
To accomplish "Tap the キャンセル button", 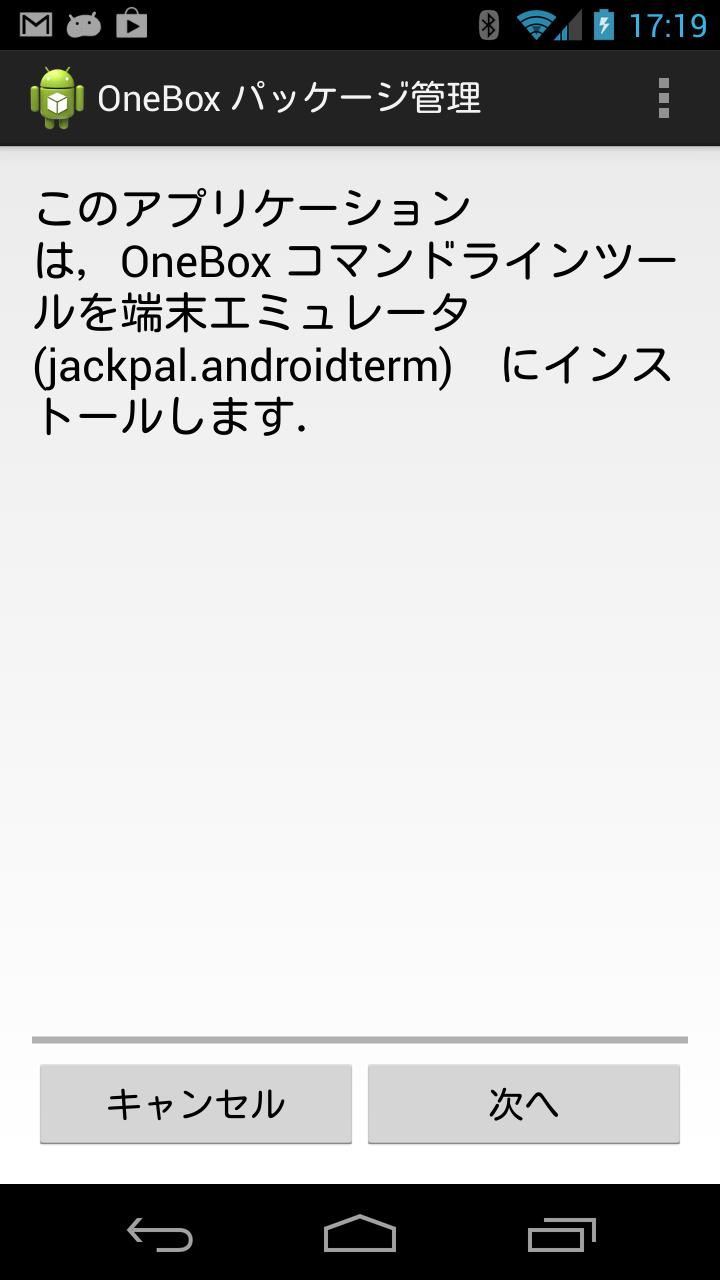I will point(196,1104).
